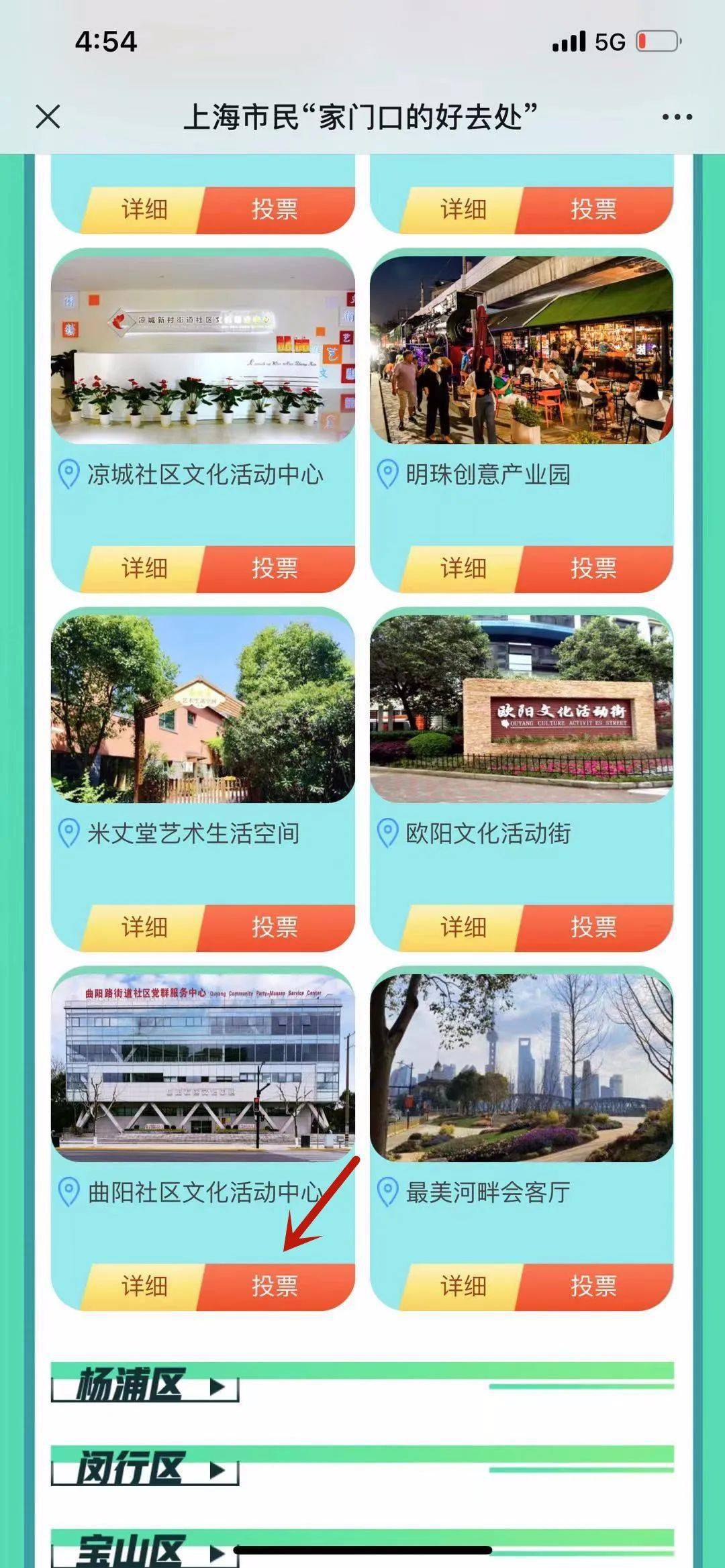Expand the 宝山区 district section

(x=145, y=1550)
